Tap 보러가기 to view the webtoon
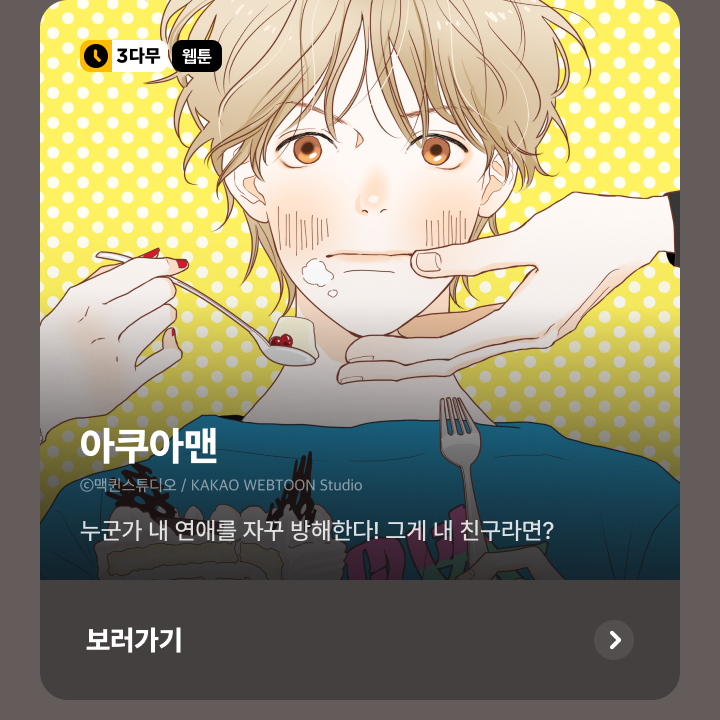Viewport: 720px width, 720px height. pyautogui.click(x=134, y=640)
